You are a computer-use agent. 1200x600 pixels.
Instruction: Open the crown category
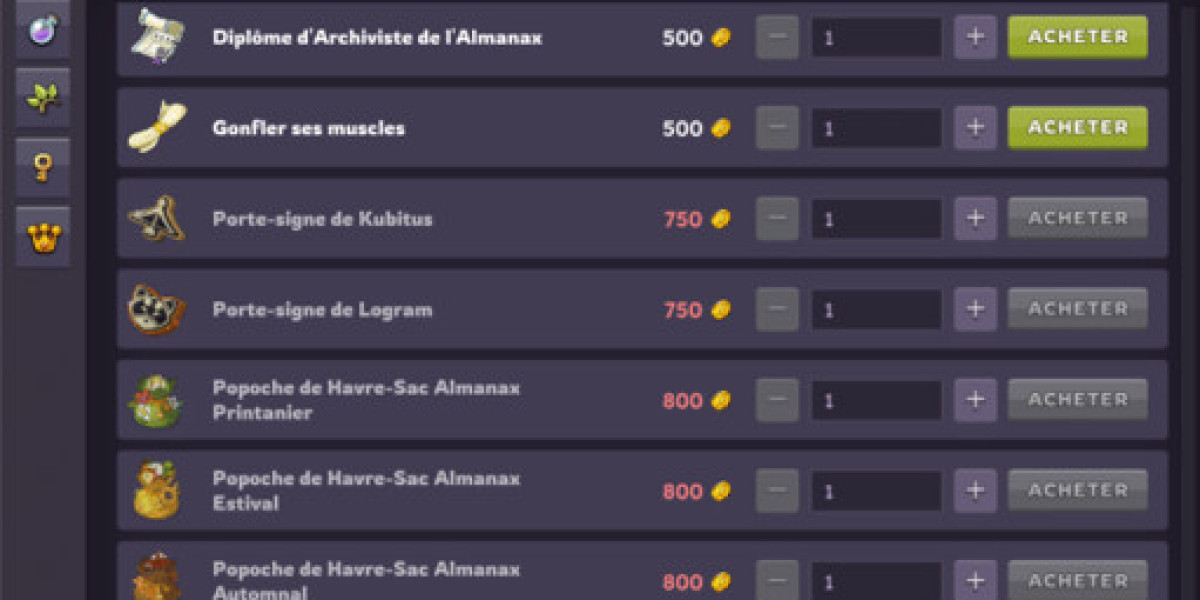tap(42, 237)
